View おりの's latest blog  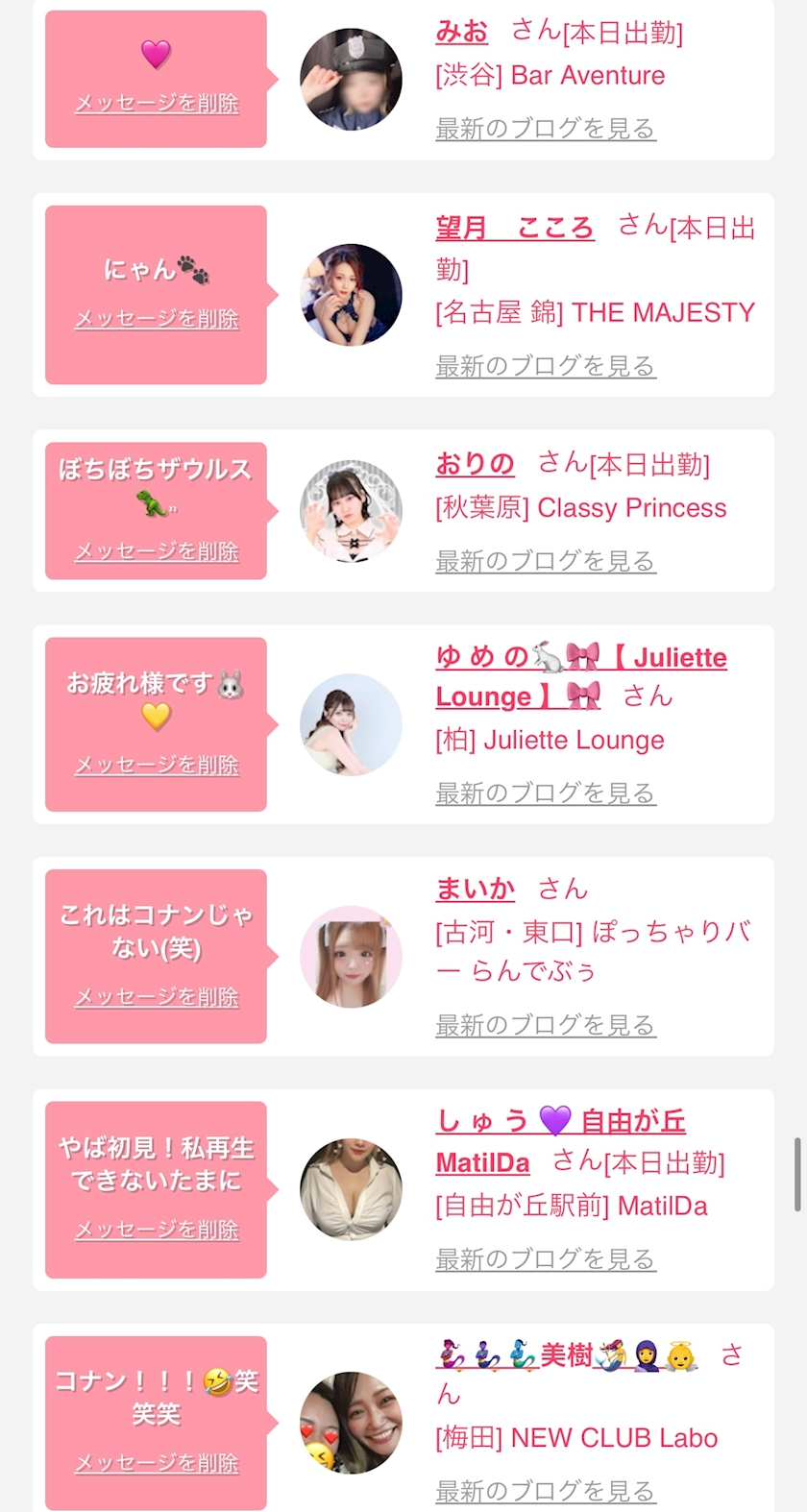pos(545,561)
